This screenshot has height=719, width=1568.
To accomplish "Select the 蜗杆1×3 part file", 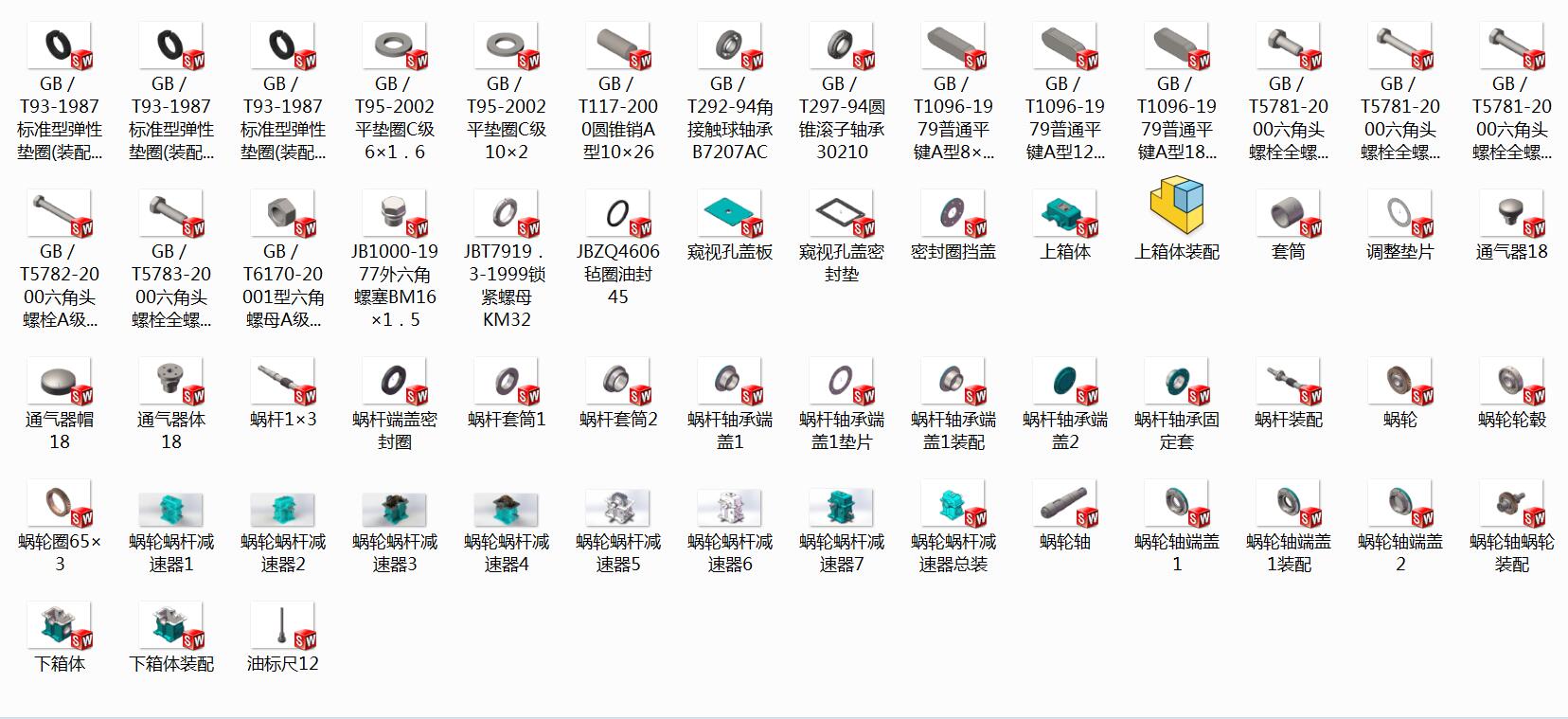I will 283,382.
